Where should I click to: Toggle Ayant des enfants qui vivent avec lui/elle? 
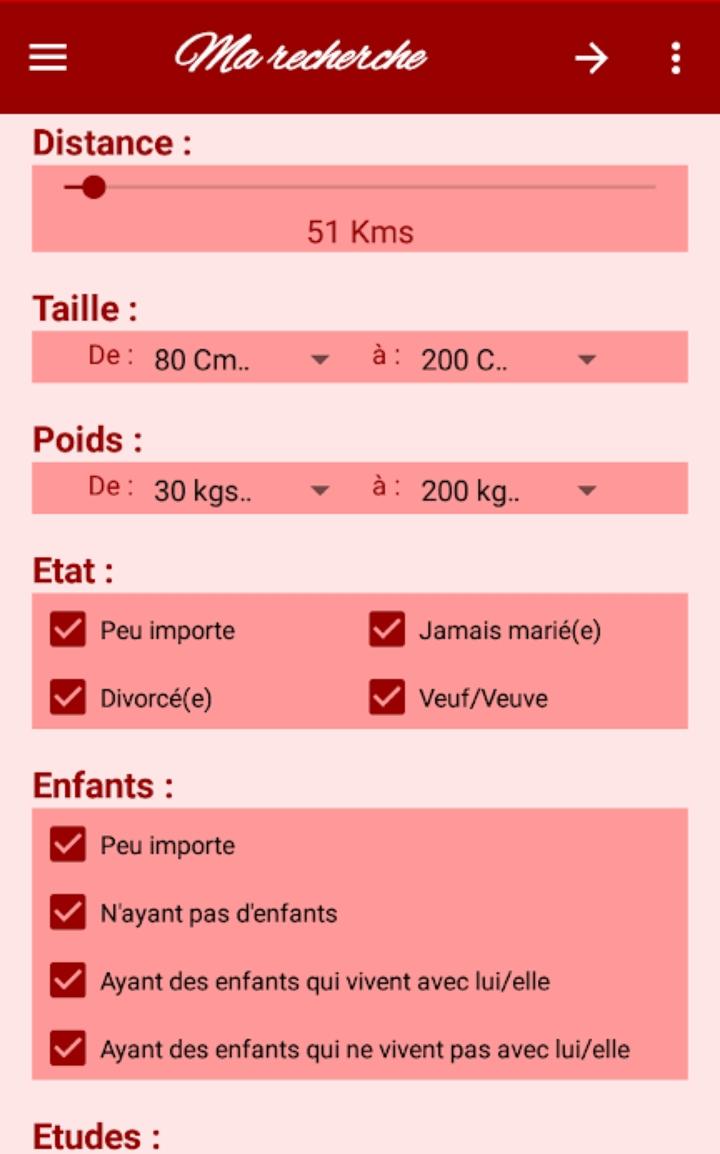pos(68,980)
